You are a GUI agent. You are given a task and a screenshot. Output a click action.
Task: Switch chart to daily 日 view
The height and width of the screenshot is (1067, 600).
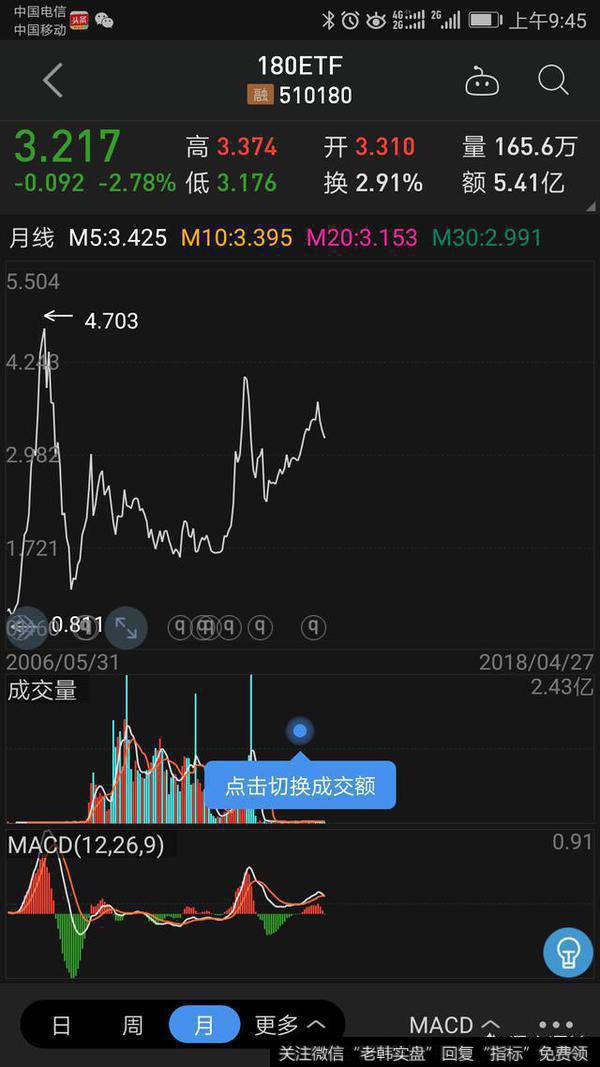pos(61,1025)
